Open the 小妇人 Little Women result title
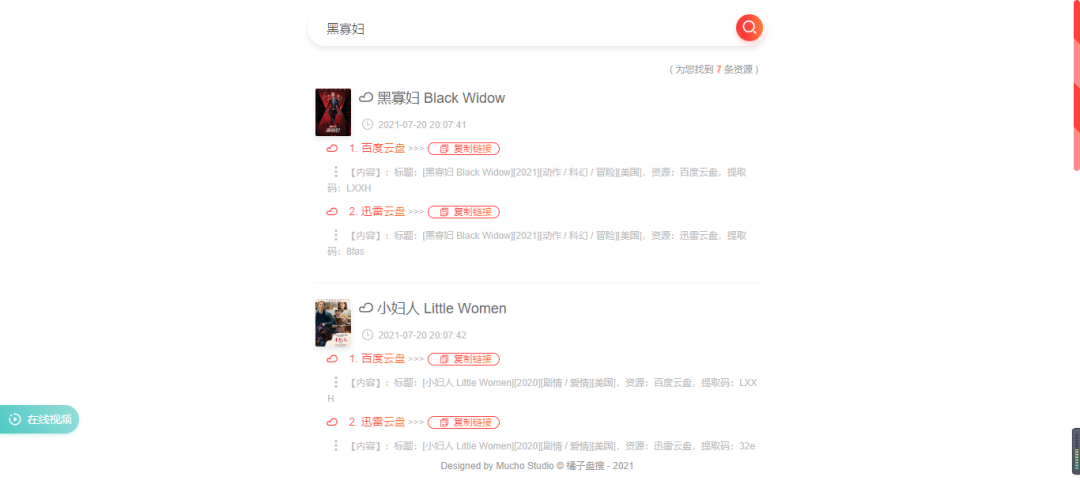 [x=441, y=308]
